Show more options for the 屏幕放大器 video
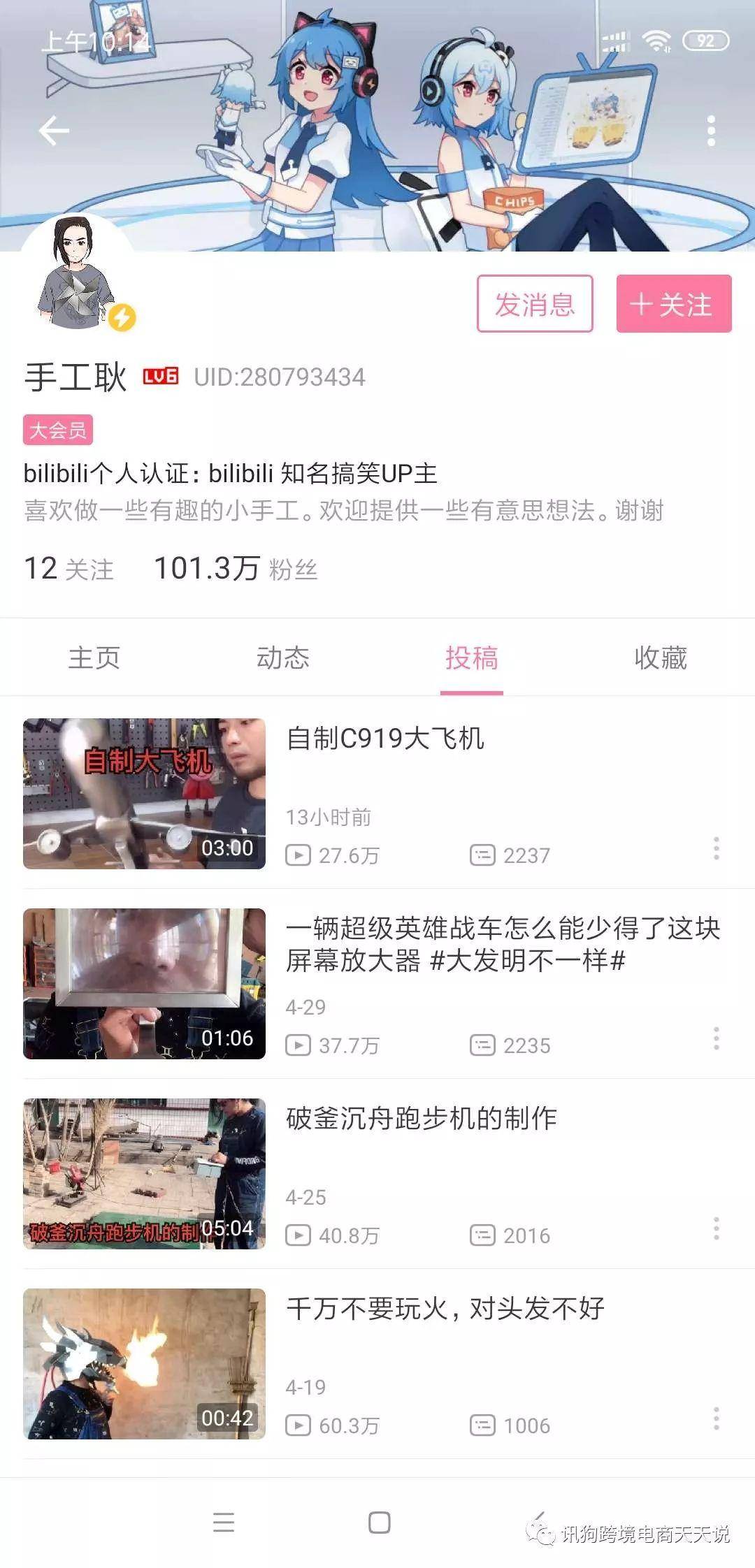The image size is (755, 1568). point(716,1038)
